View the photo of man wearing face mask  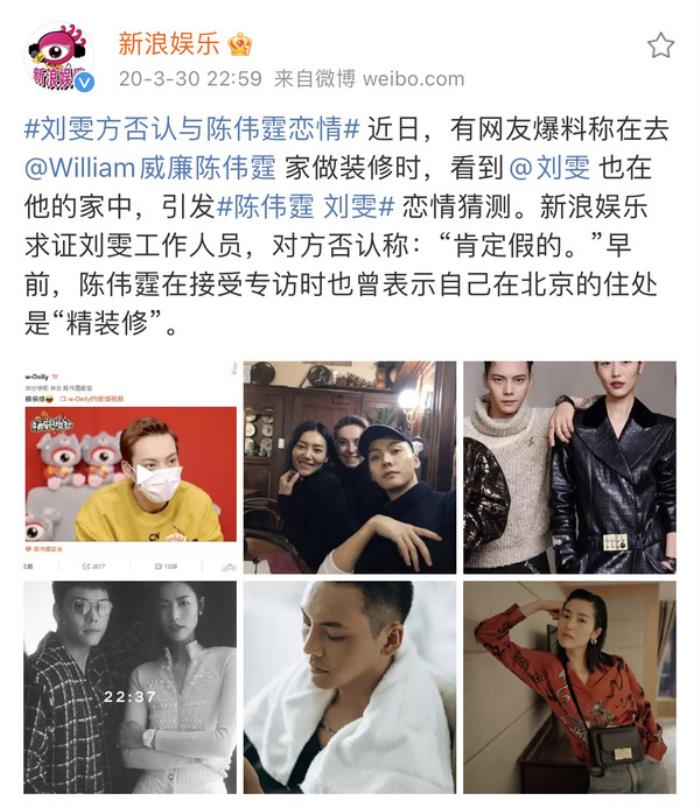[x=130, y=467]
